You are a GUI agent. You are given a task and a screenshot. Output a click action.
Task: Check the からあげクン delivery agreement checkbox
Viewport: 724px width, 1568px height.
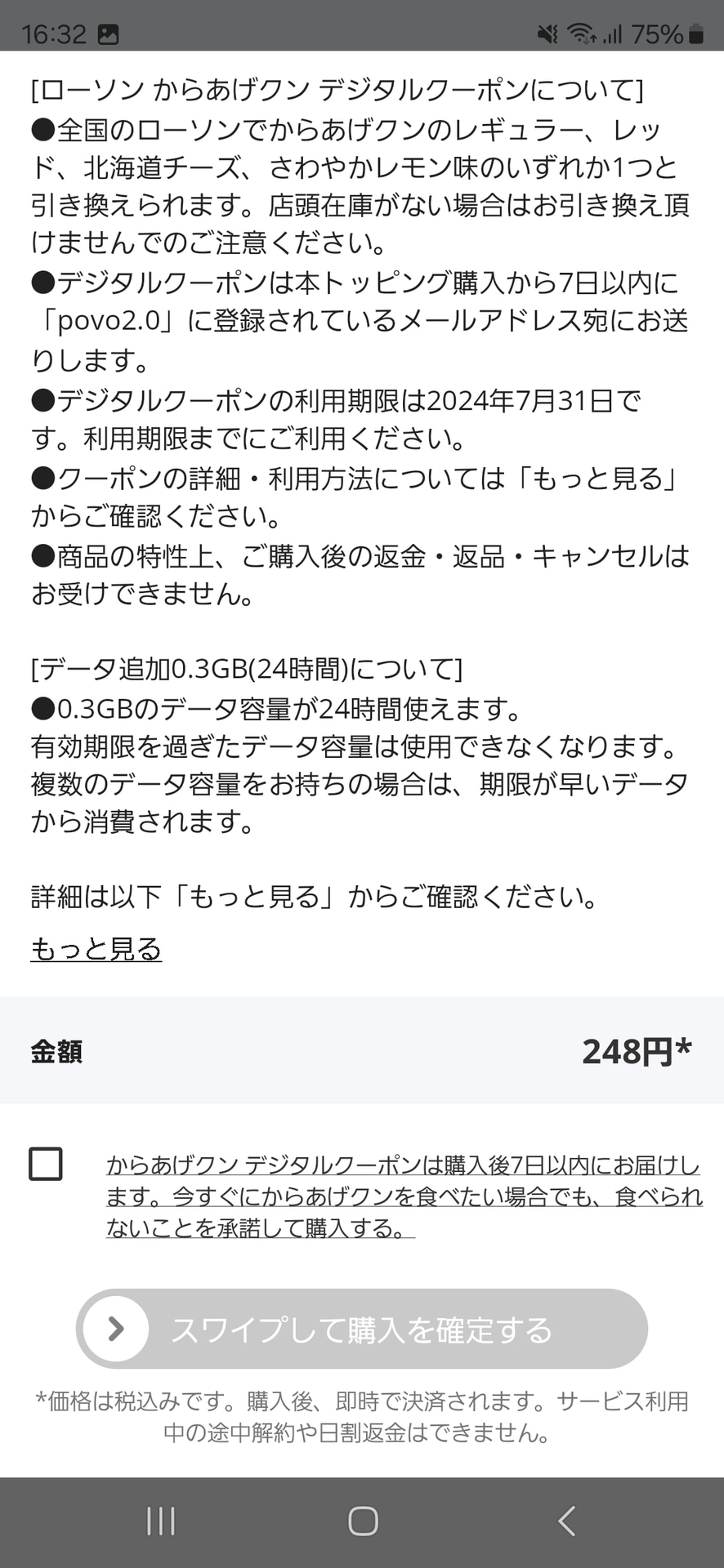point(45,1165)
